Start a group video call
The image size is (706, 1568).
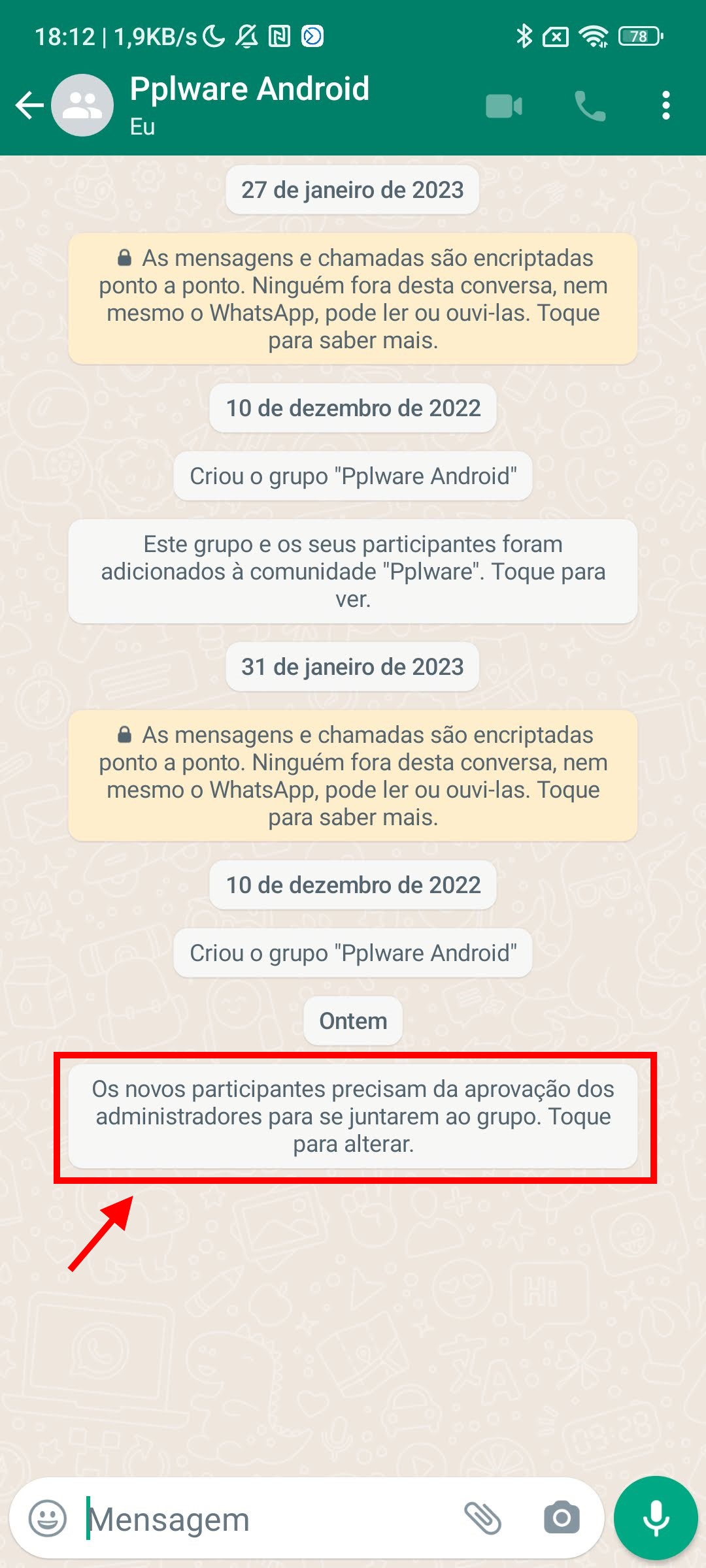[504, 106]
